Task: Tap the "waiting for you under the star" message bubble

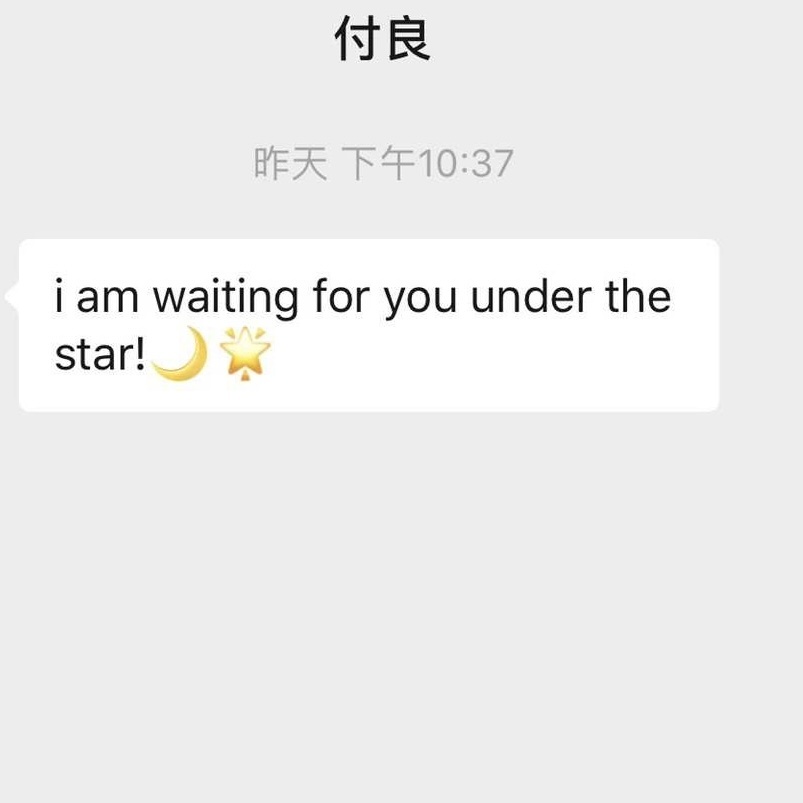Action: click(368, 325)
